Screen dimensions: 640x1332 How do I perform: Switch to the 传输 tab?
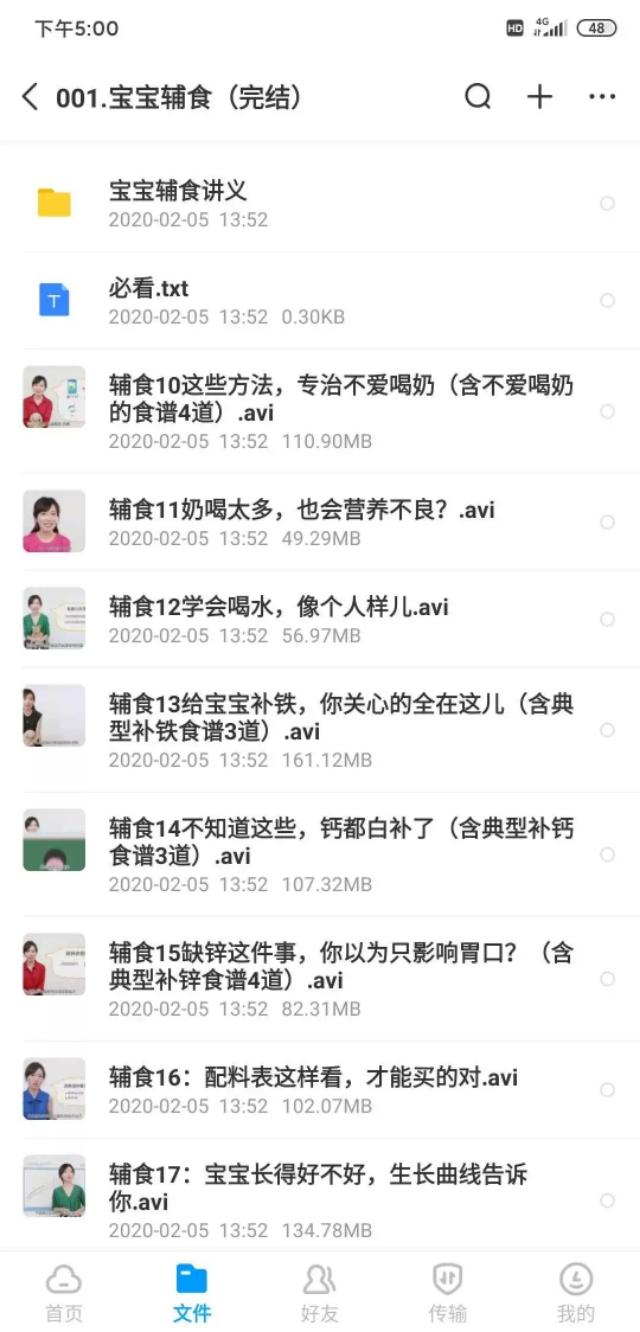447,1291
